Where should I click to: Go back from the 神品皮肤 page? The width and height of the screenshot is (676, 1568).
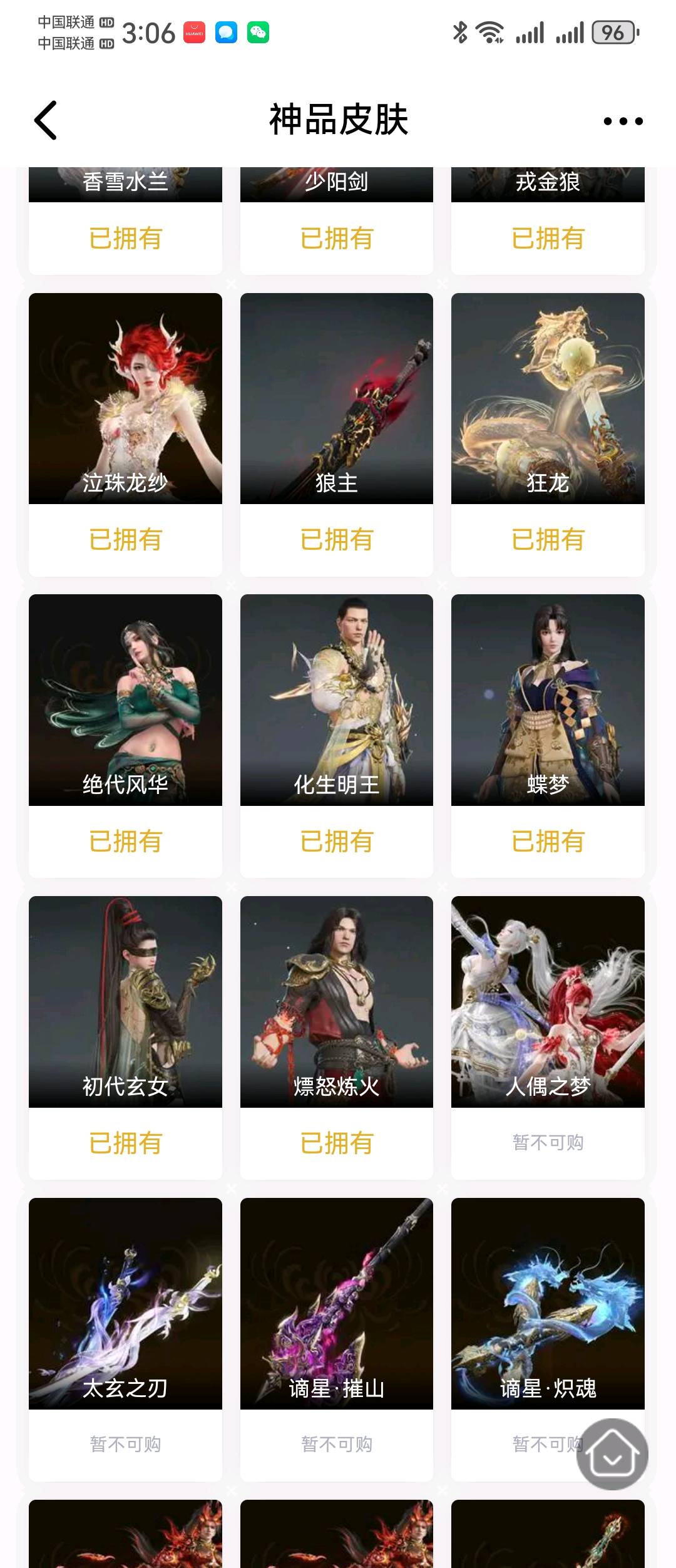point(46,120)
